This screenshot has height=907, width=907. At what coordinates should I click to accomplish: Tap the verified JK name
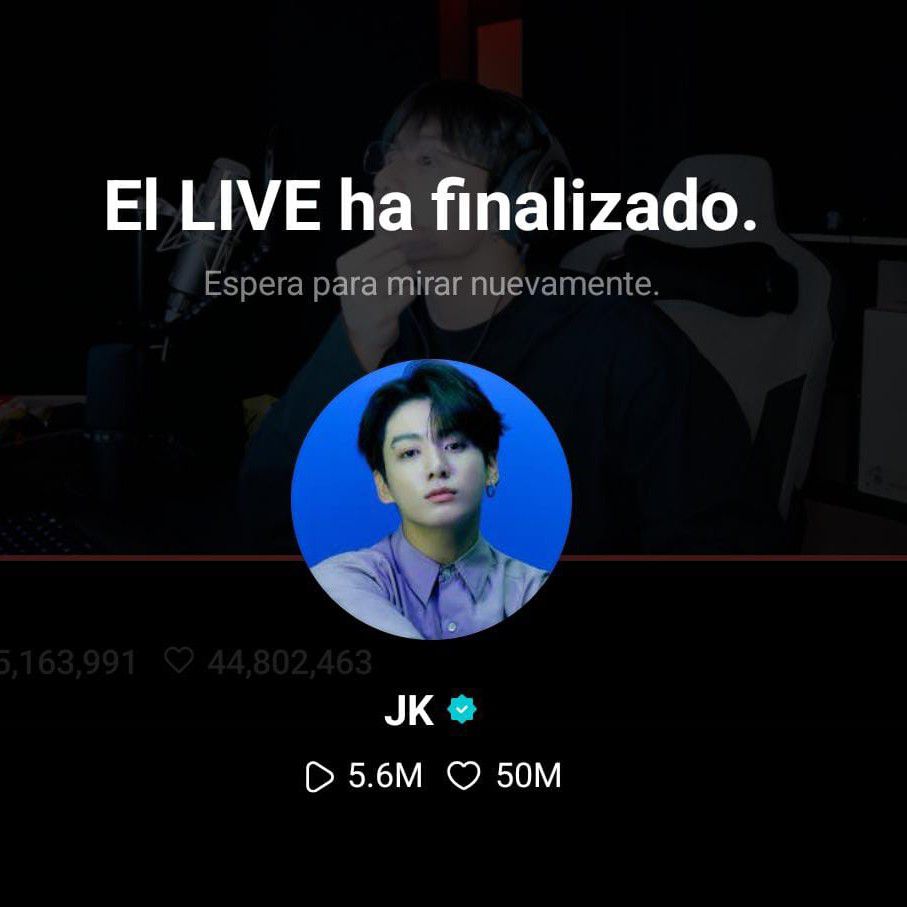[x=410, y=711]
